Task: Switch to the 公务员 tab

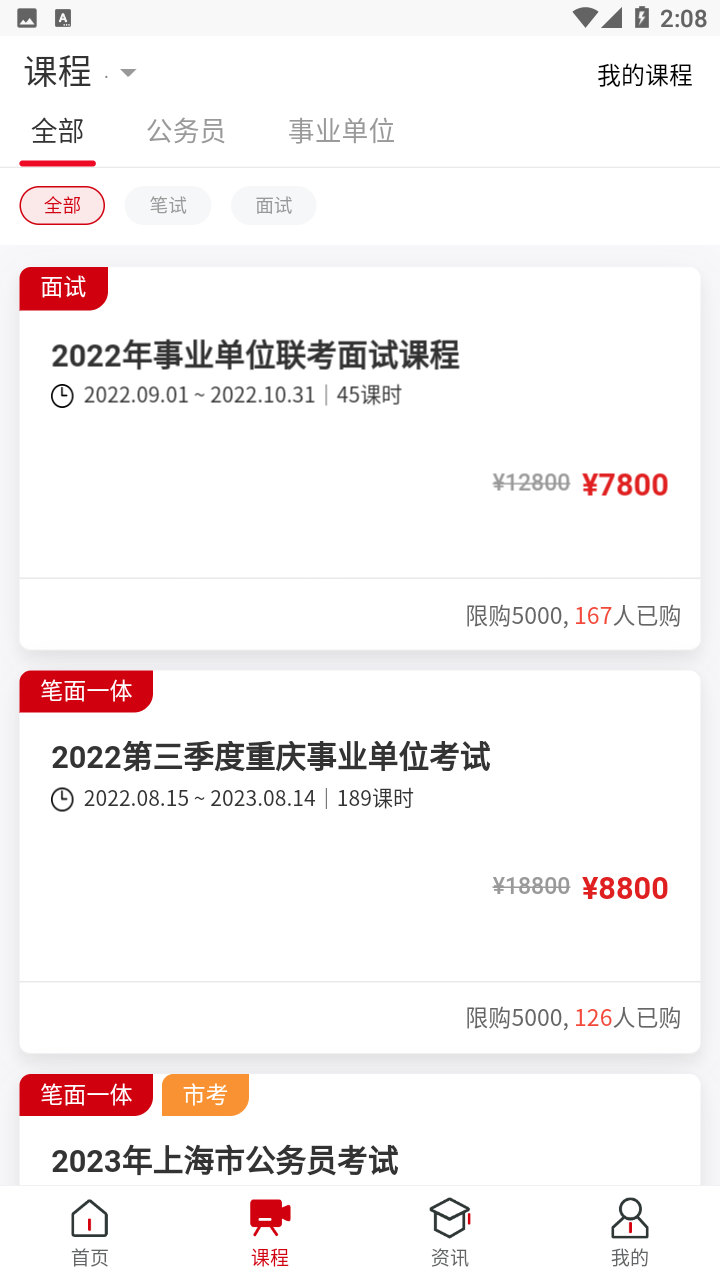Action: coord(186,131)
